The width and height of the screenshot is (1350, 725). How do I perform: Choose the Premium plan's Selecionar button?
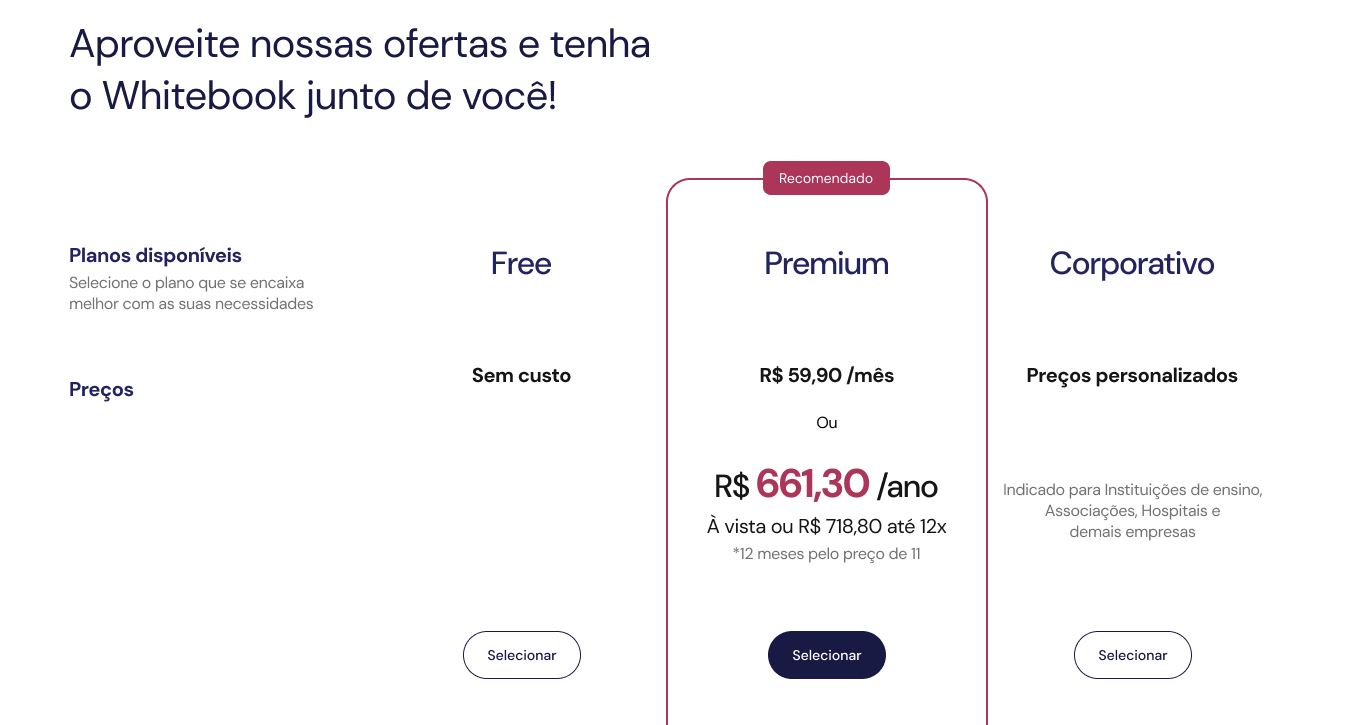(826, 655)
